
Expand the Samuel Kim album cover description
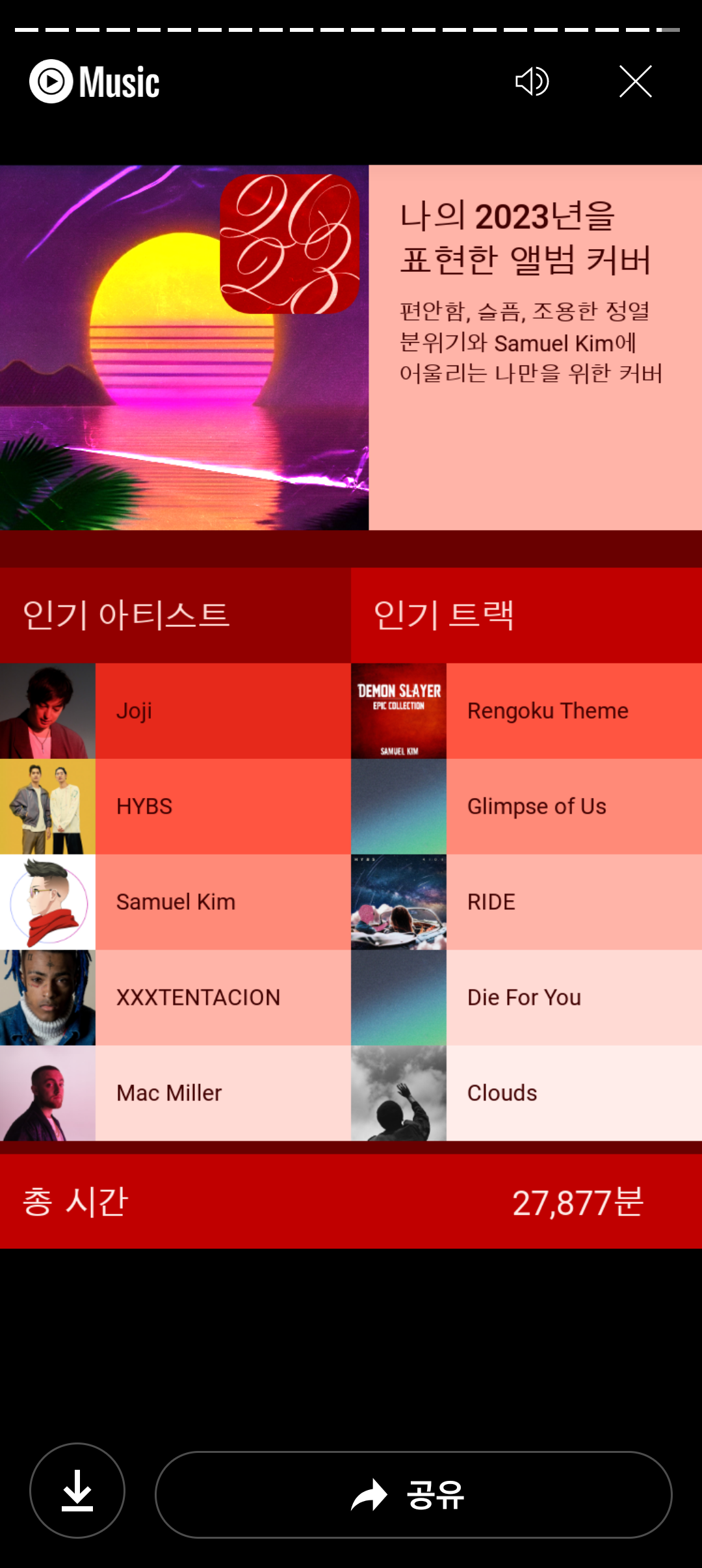pyautogui.click(x=532, y=341)
